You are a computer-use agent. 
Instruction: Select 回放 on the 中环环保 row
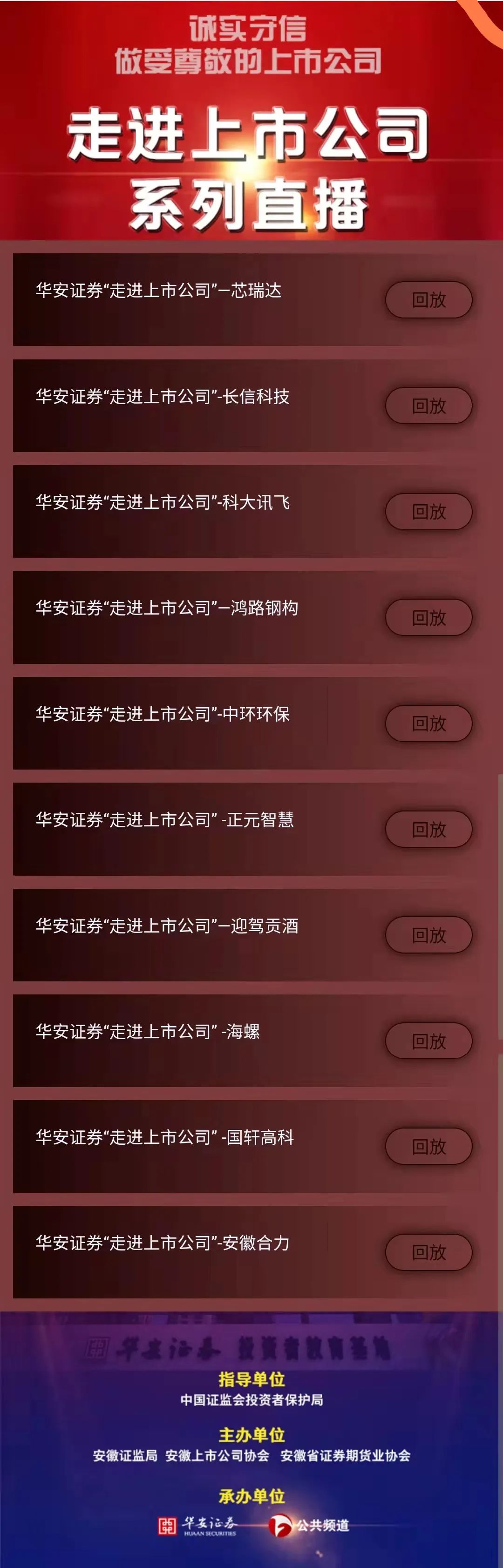(428, 723)
